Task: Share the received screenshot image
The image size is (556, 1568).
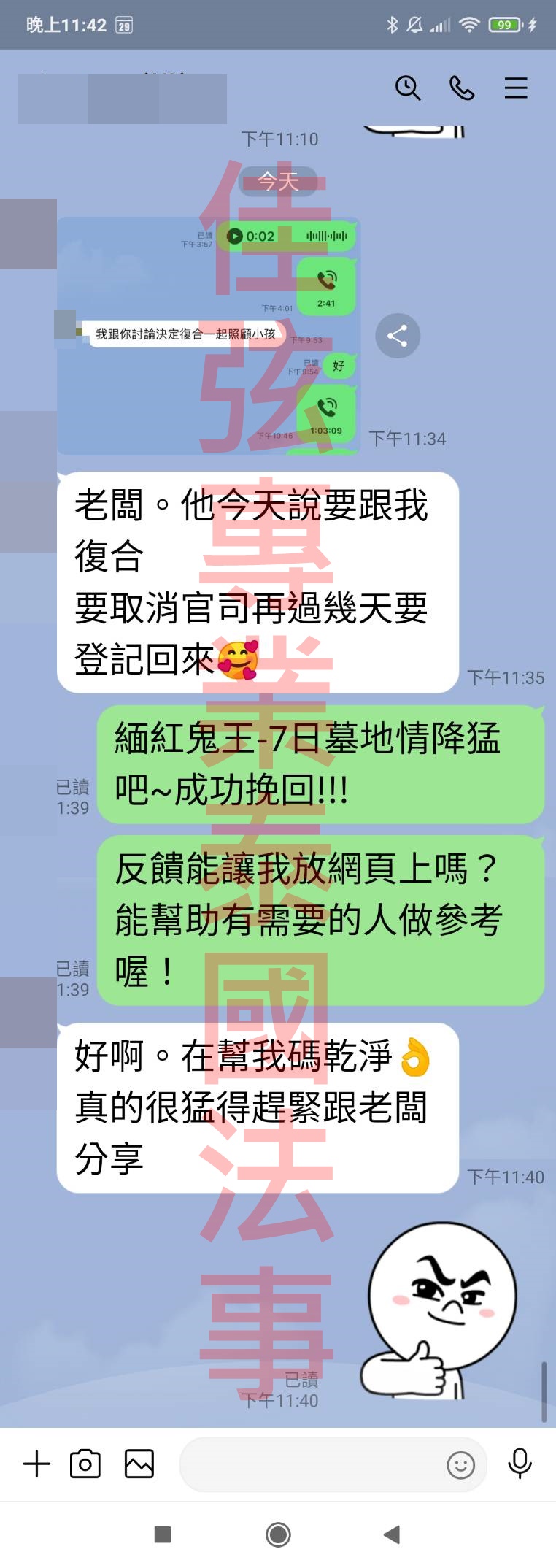Action: coord(398,336)
